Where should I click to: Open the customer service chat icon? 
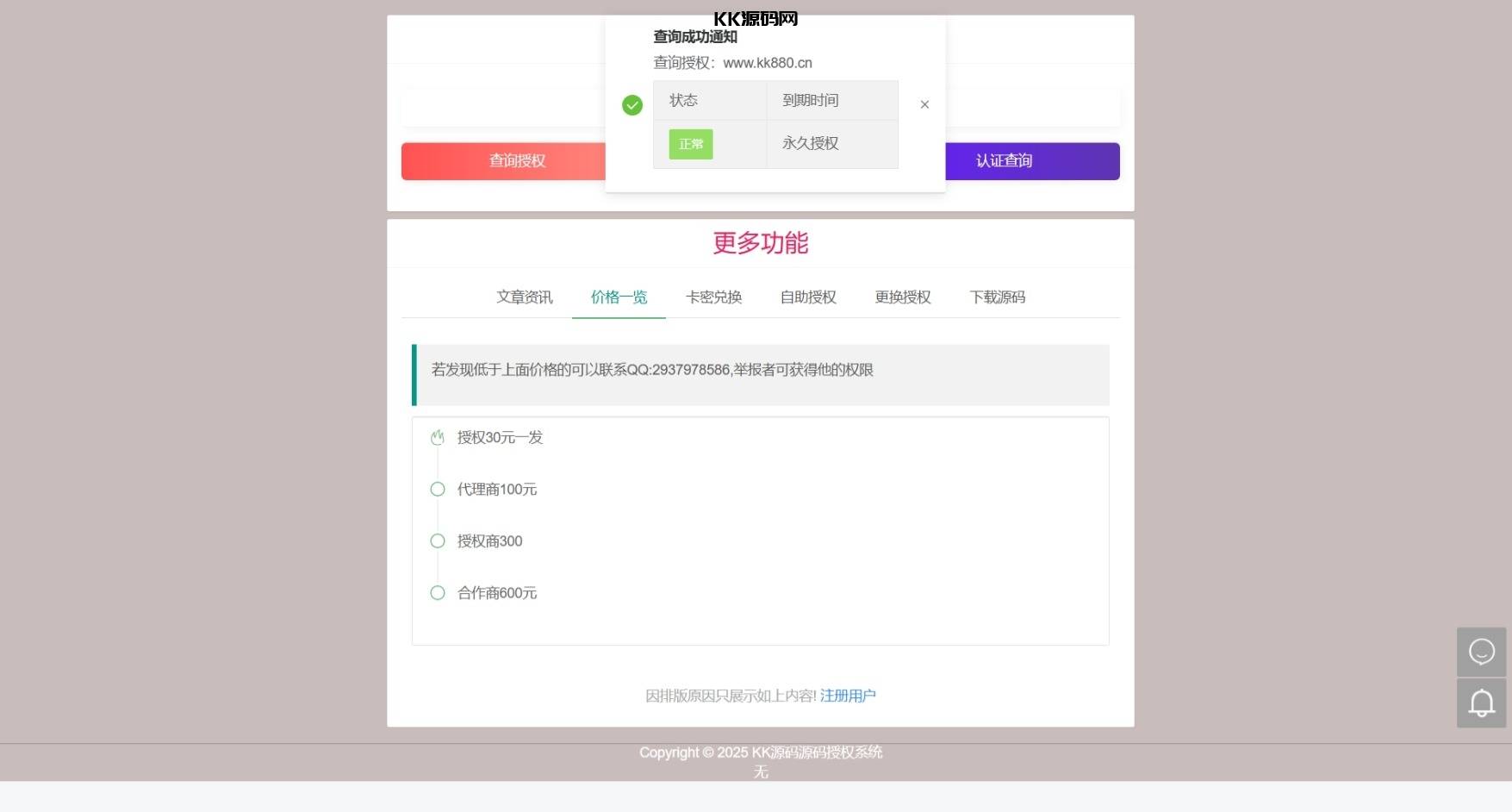click(x=1481, y=652)
